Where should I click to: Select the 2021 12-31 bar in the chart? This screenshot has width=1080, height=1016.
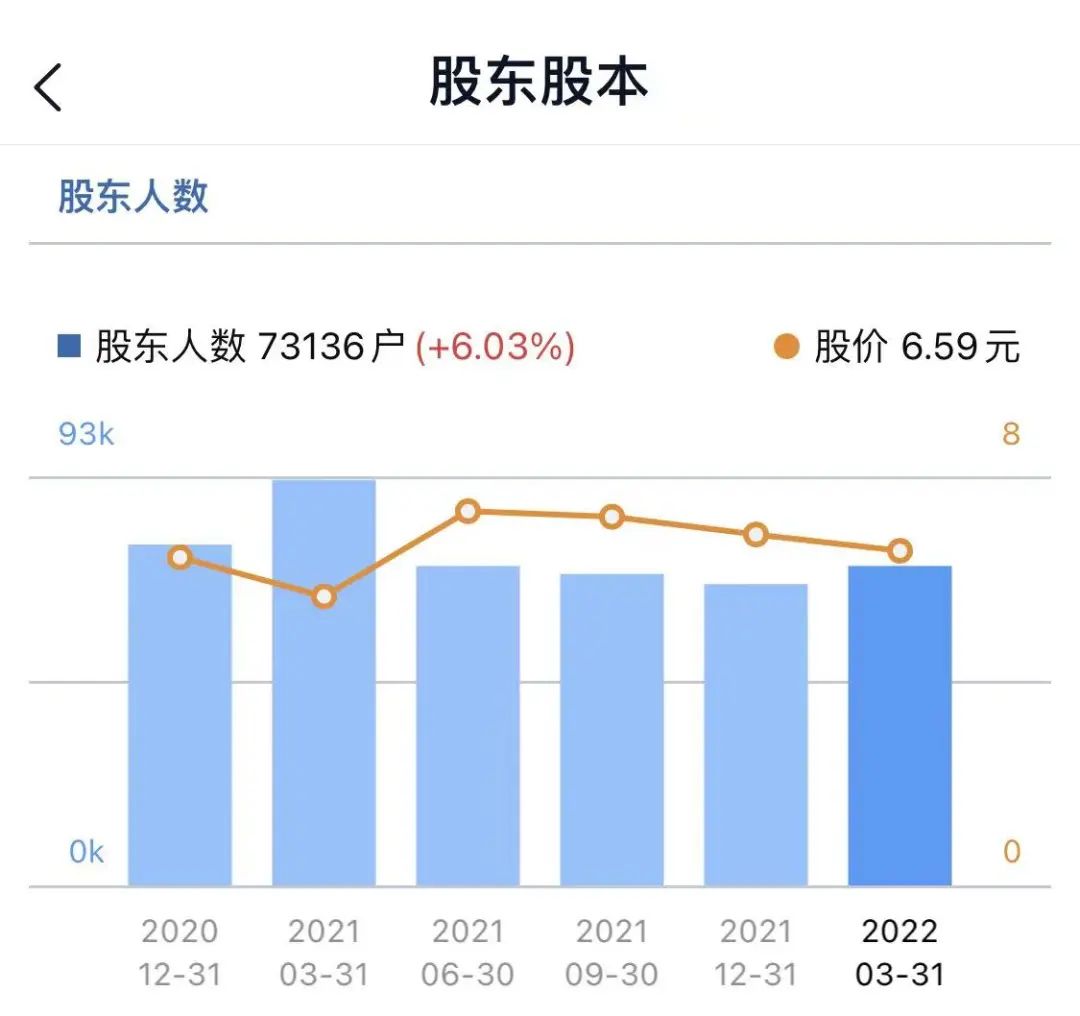756,735
